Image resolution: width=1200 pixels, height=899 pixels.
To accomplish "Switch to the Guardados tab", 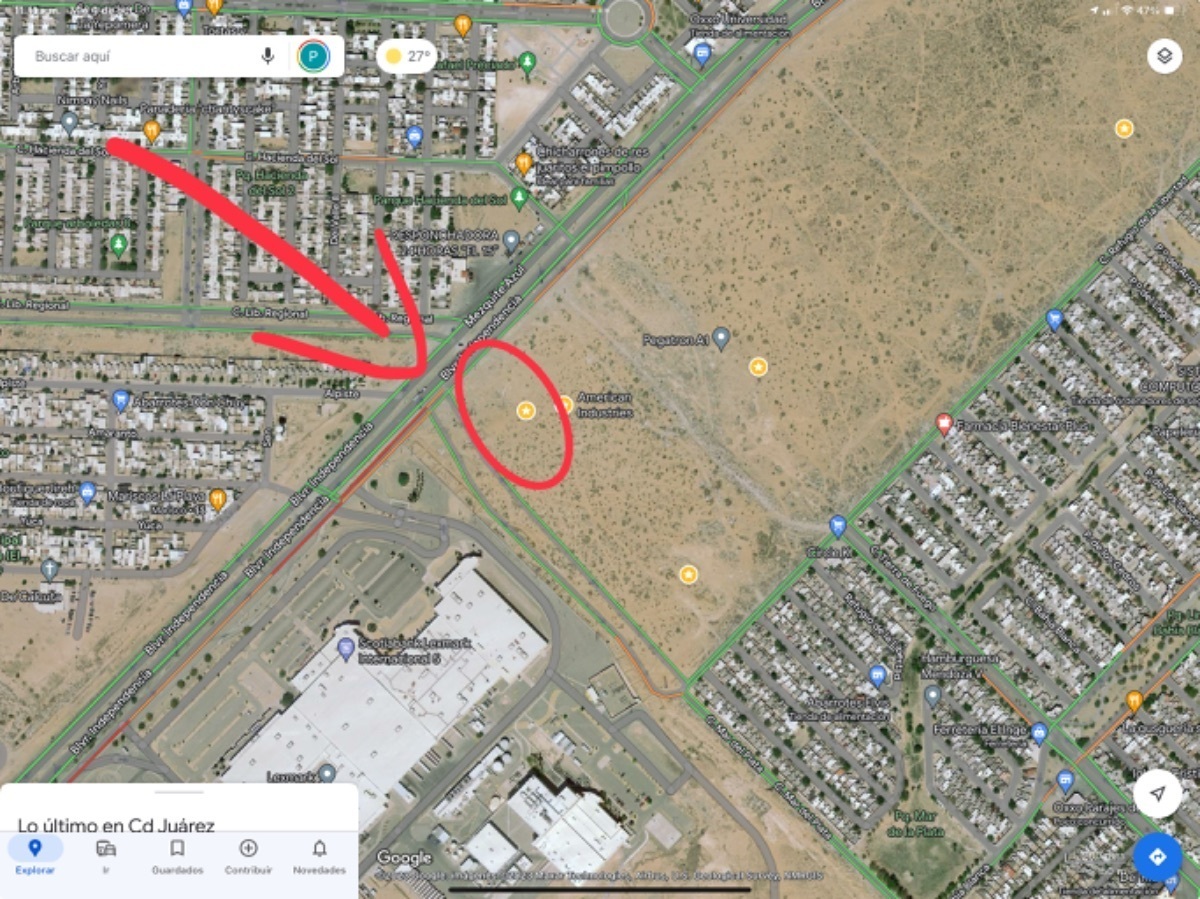I will tap(177, 856).
